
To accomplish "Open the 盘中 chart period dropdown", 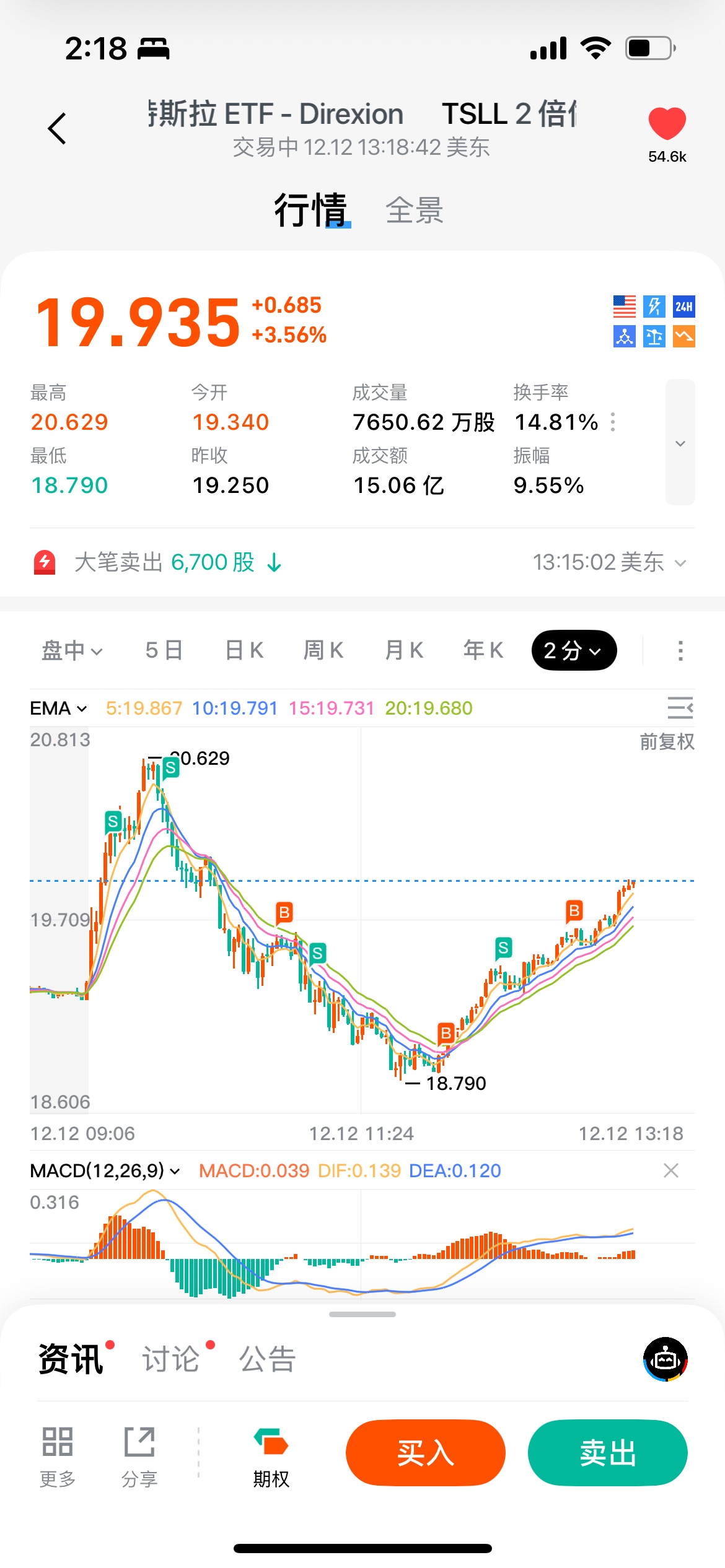I will click(71, 651).
